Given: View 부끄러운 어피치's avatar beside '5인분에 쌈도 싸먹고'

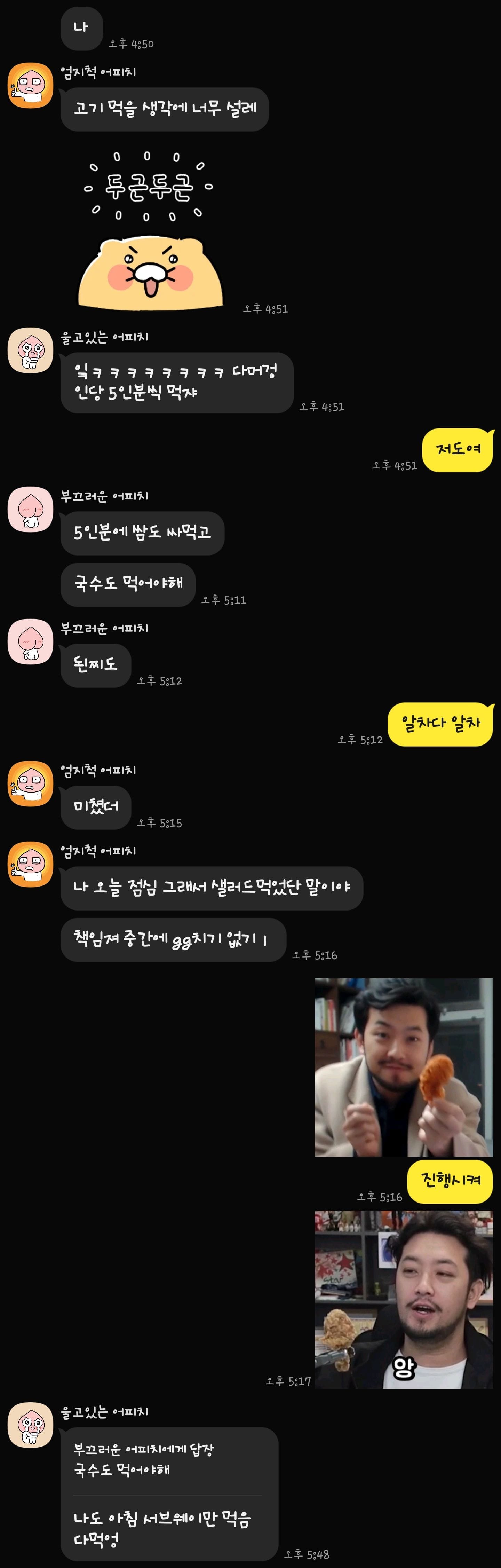Looking at the screenshot, I should pyautogui.click(x=30, y=509).
